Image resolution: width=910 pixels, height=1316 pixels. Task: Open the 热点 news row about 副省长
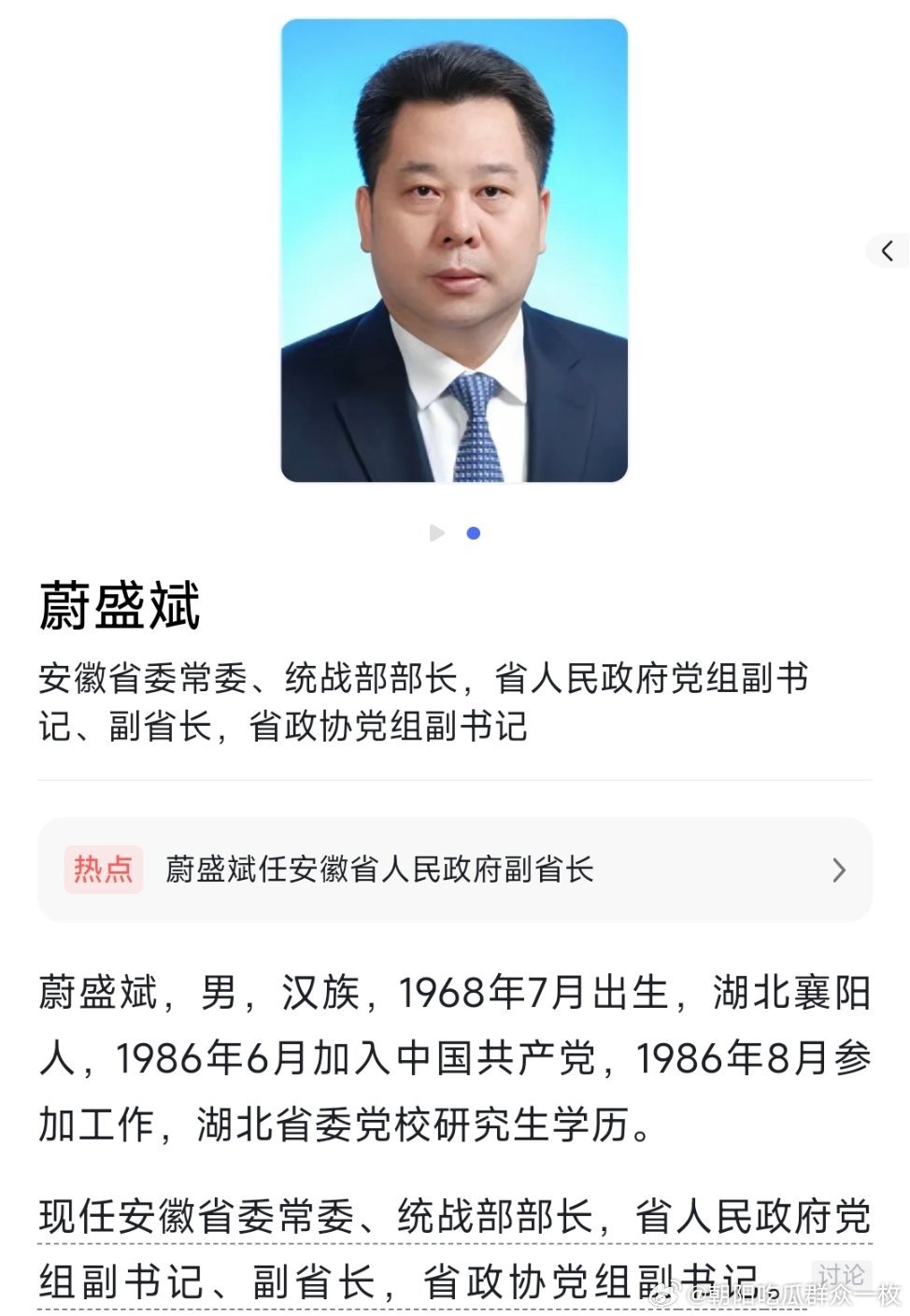pyautogui.click(x=455, y=870)
